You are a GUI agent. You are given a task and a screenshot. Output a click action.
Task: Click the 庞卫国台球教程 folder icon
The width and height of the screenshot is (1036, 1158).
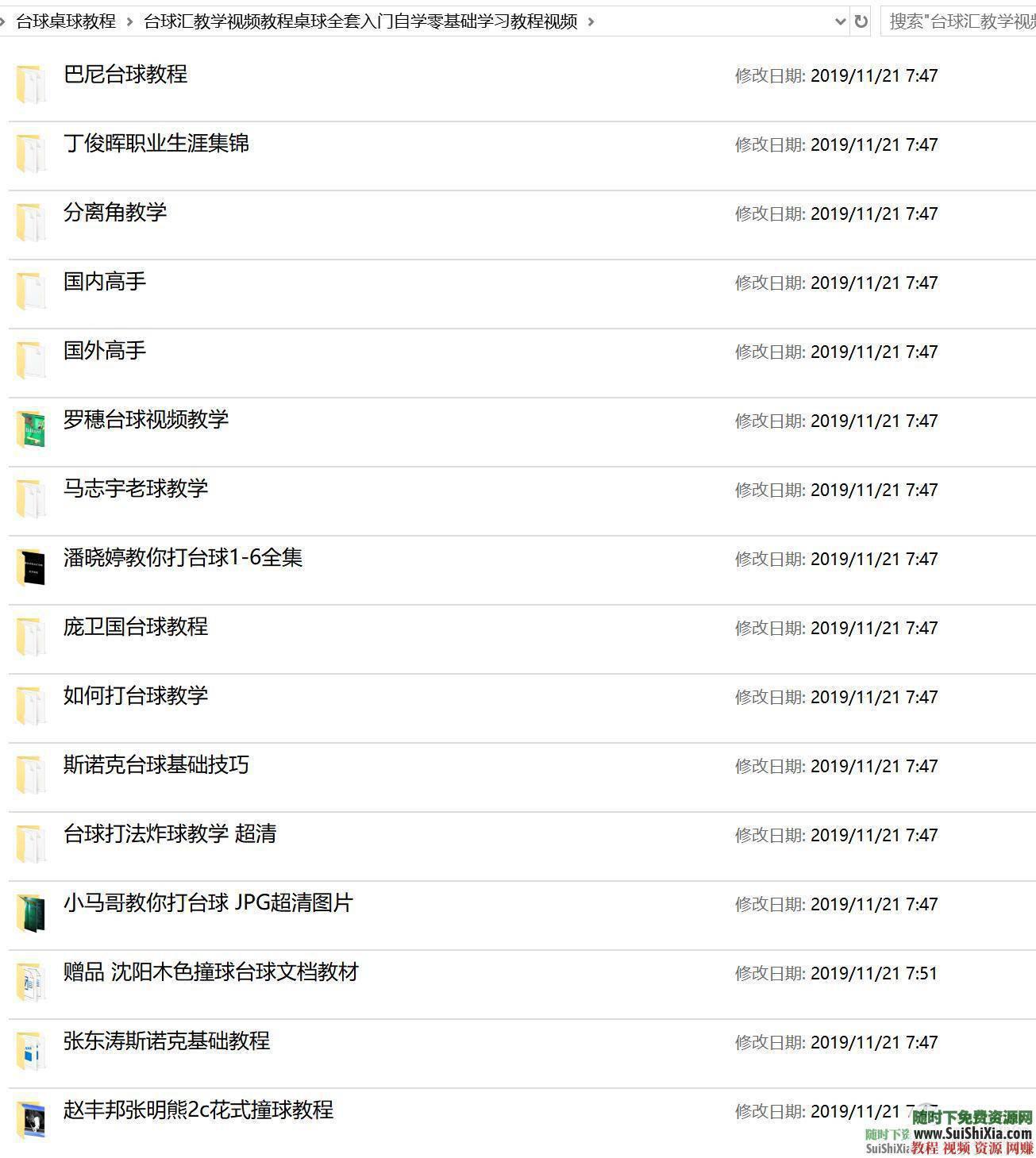[32, 635]
